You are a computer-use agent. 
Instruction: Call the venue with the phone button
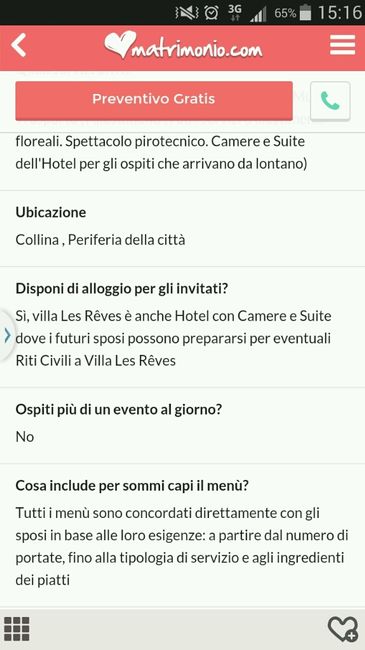tap(330, 101)
